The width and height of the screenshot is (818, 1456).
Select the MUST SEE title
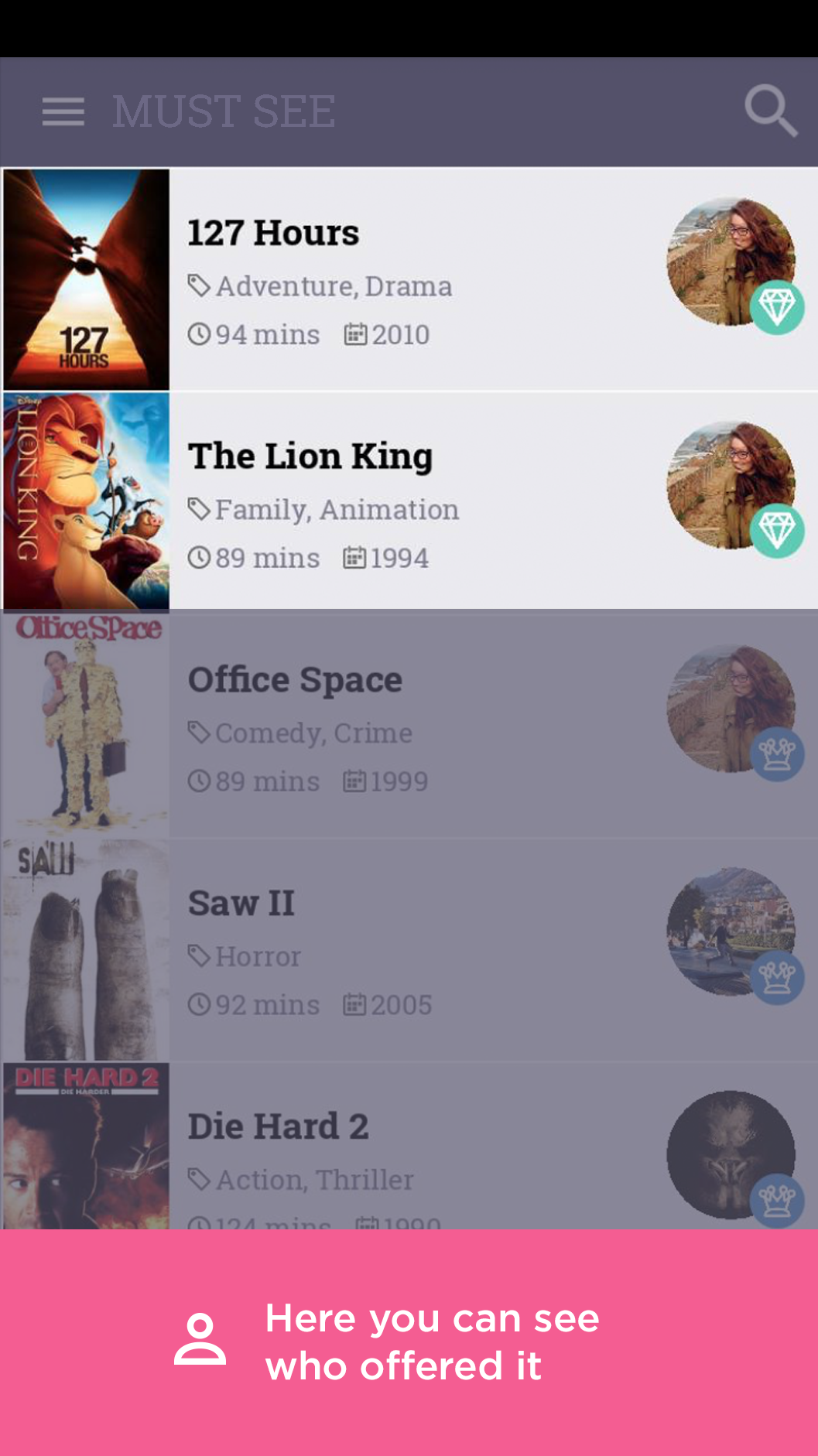[x=223, y=109]
